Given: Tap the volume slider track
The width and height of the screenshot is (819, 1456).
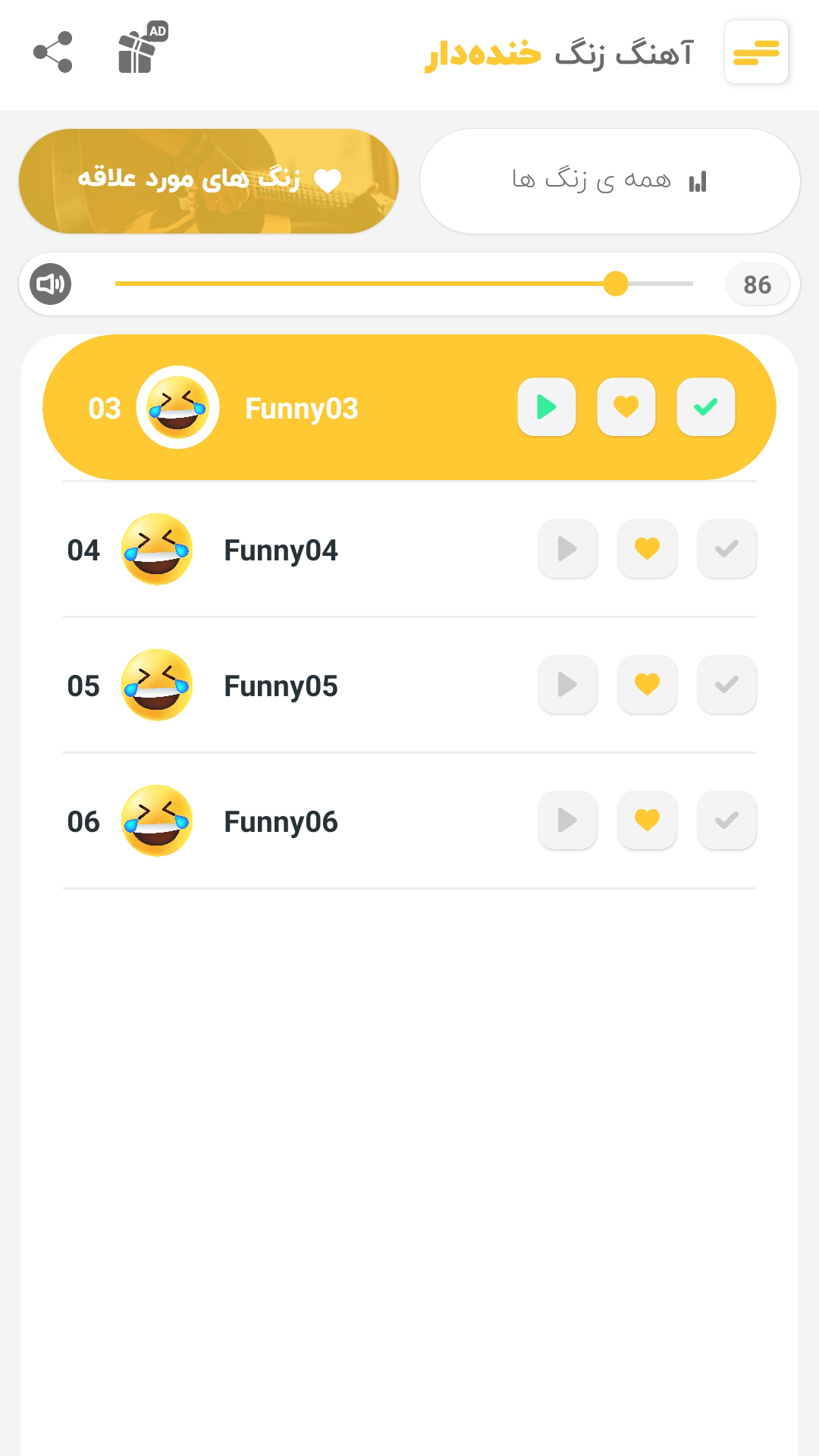Looking at the screenshot, I should 379,284.
